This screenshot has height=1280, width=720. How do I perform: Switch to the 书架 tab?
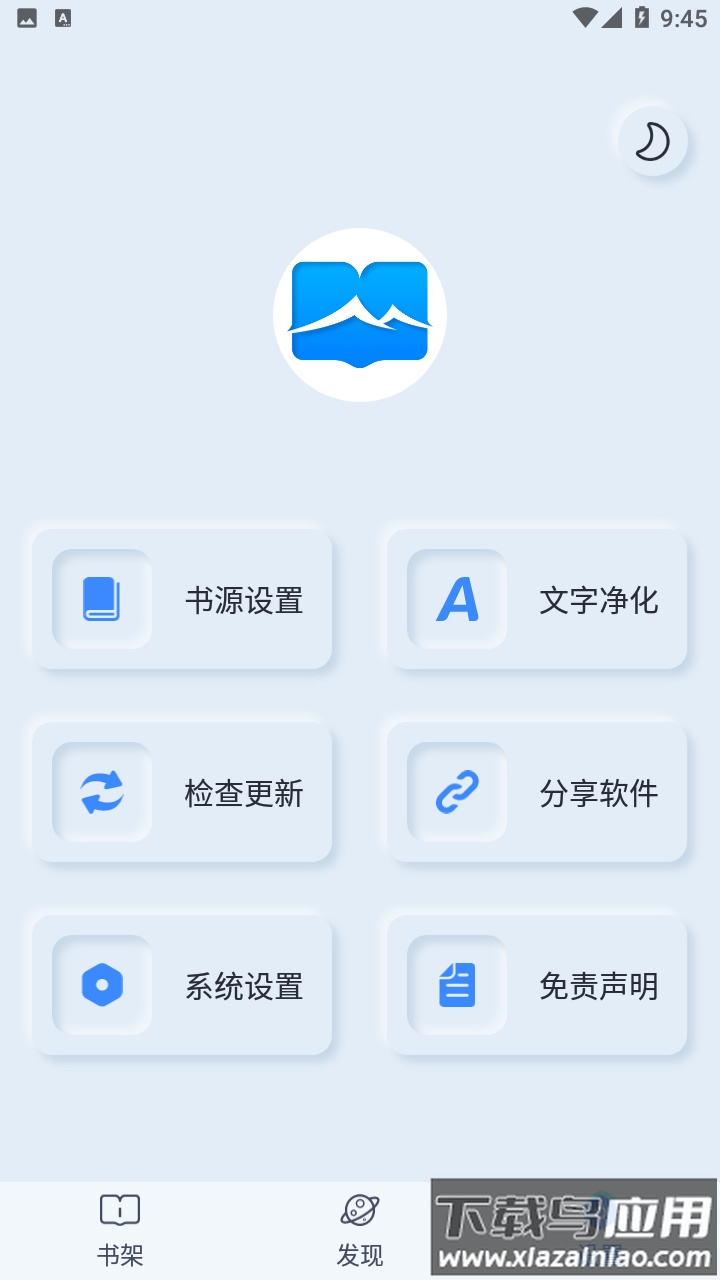point(119,1228)
